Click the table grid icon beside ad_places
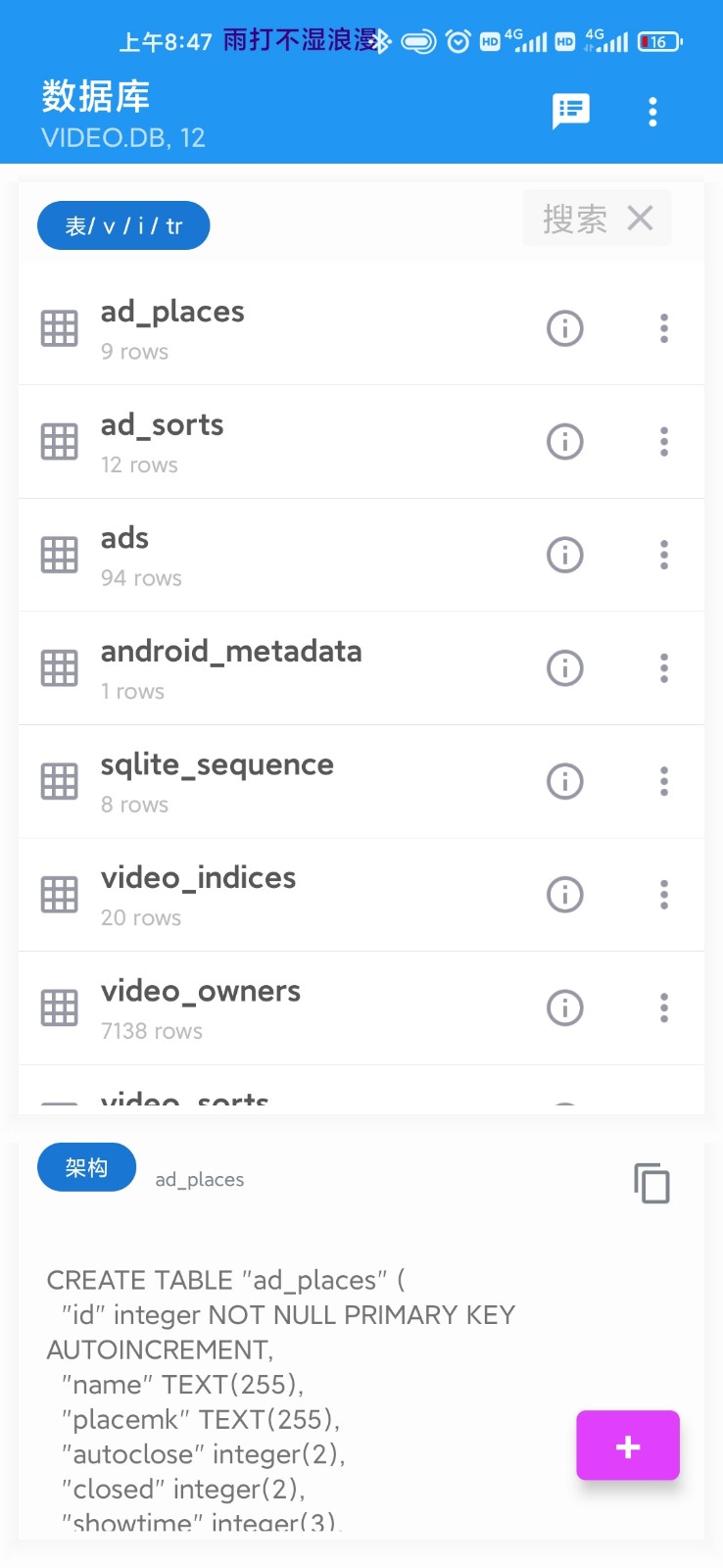 [x=59, y=328]
